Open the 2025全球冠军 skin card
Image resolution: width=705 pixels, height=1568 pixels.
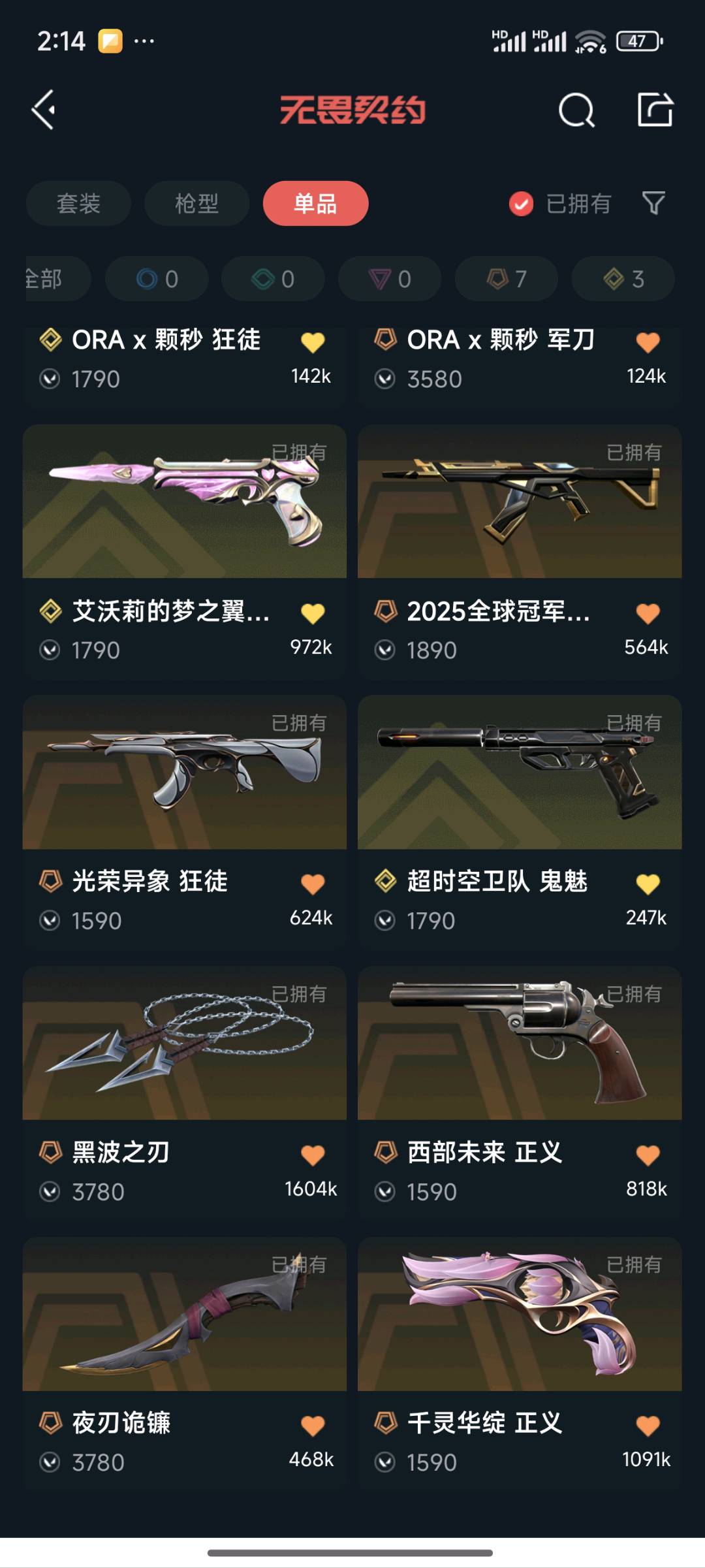coord(520,552)
